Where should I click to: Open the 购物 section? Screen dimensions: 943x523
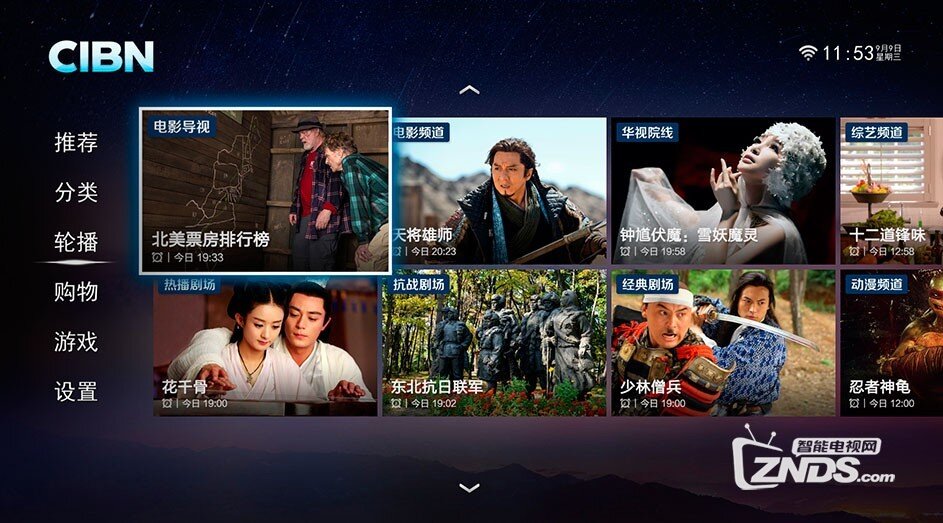coord(76,292)
